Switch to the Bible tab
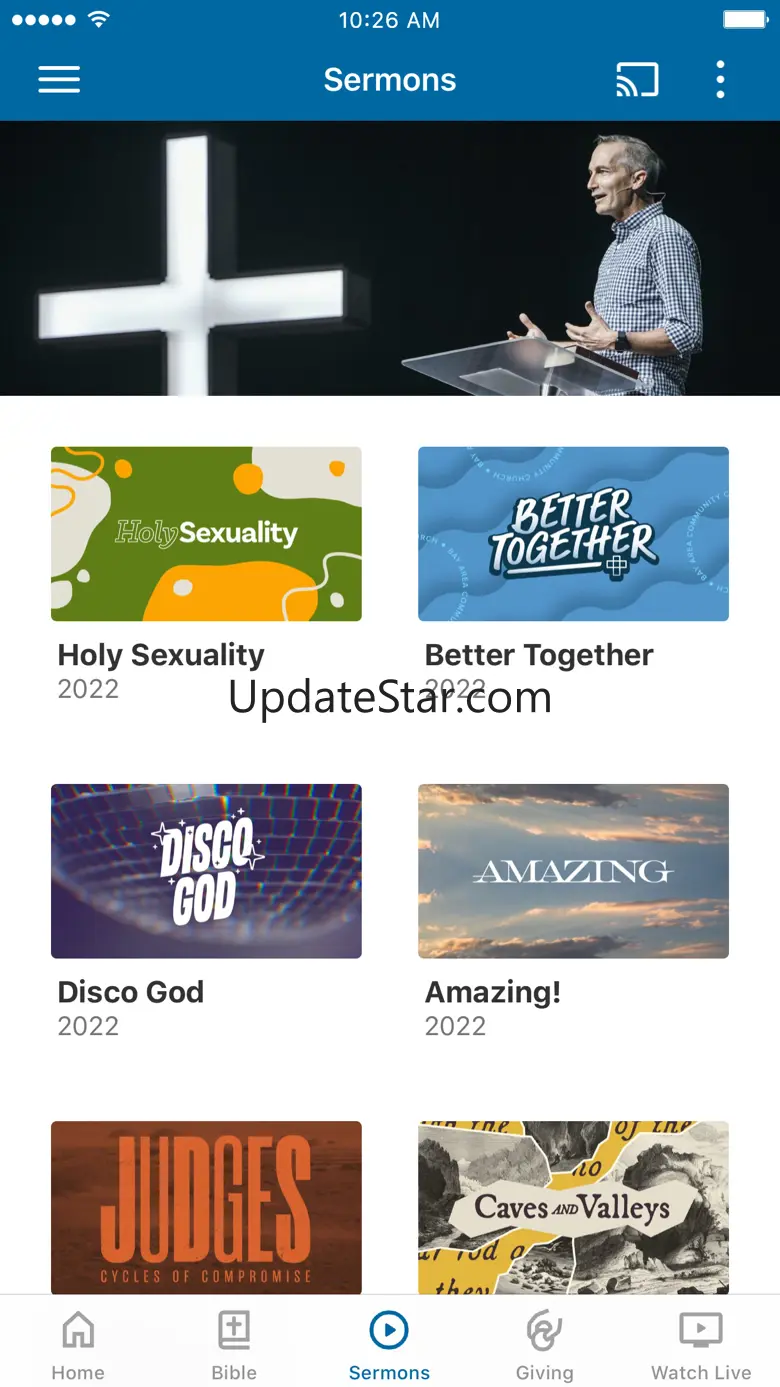This screenshot has width=780, height=1387. click(234, 1343)
